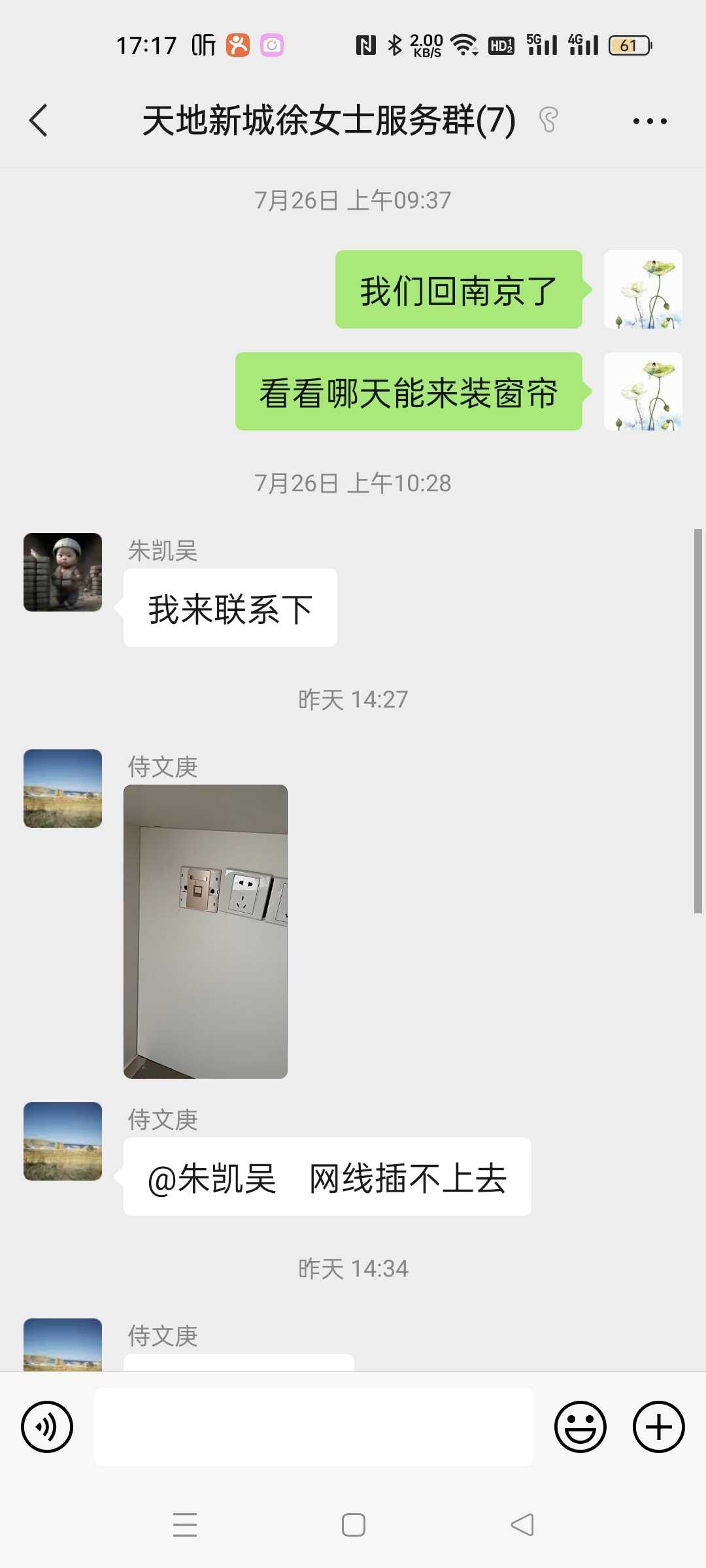
Task: Switch to voice message input
Action: coord(47,1427)
